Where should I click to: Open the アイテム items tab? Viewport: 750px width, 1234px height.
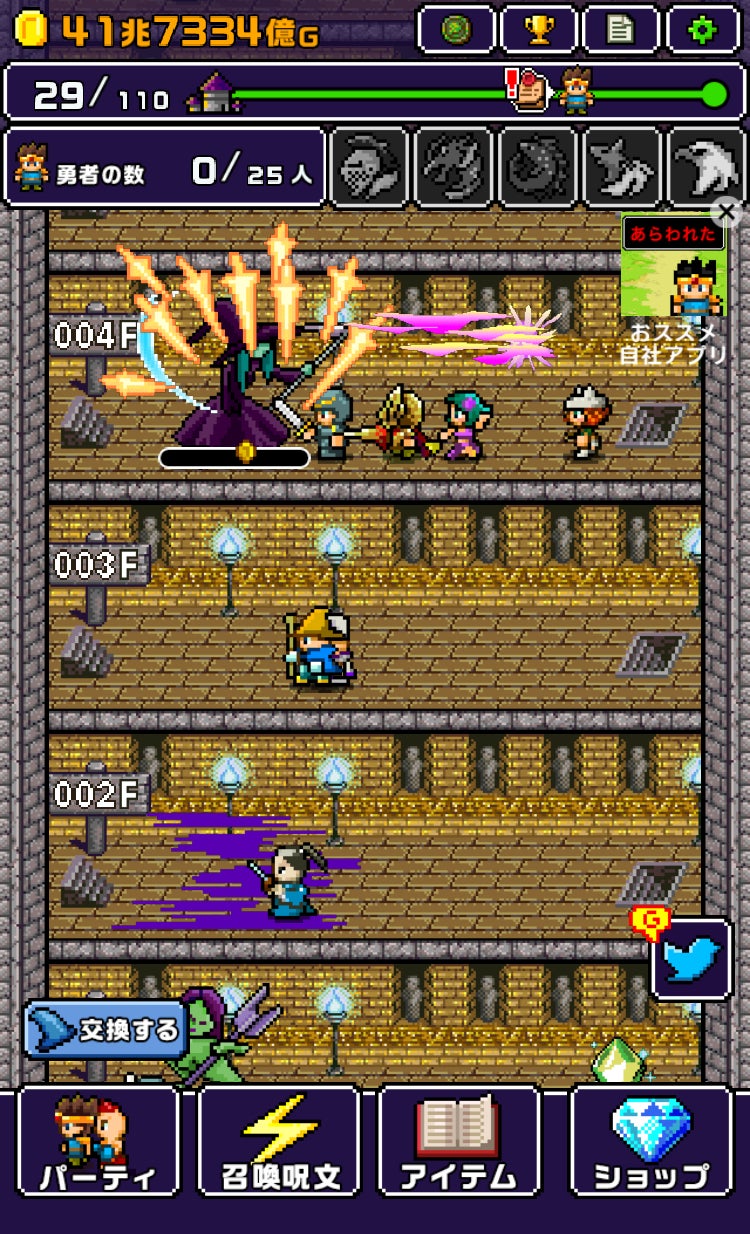[458, 1140]
